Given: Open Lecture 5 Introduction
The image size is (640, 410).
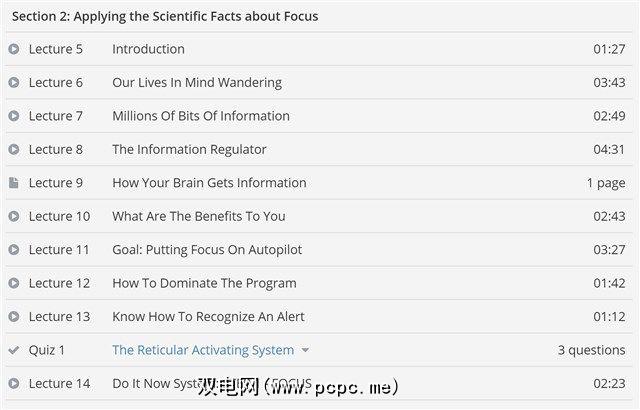Looking at the screenshot, I should [x=148, y=49].
